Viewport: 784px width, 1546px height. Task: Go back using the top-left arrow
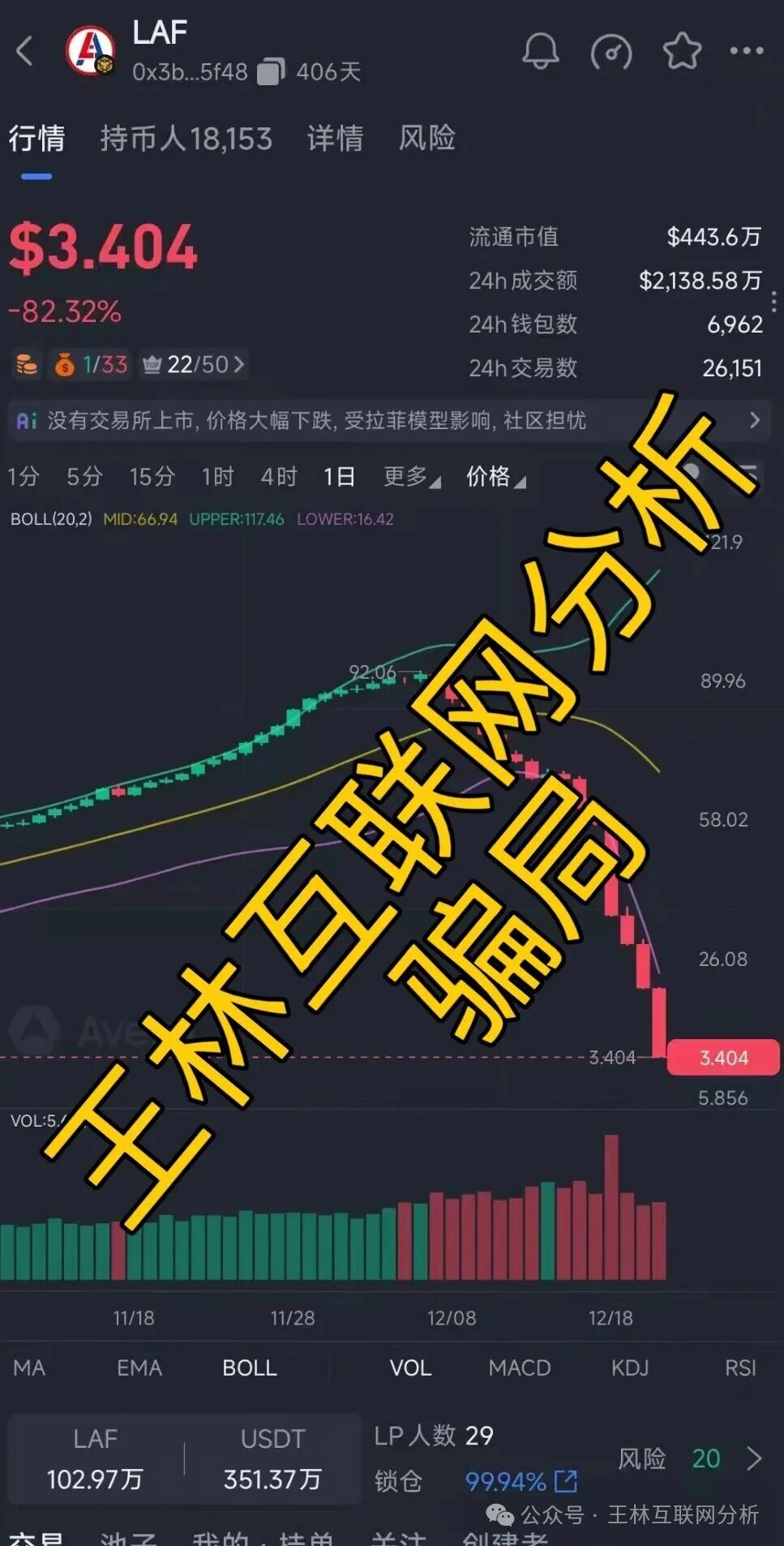(x=25, y=50)
